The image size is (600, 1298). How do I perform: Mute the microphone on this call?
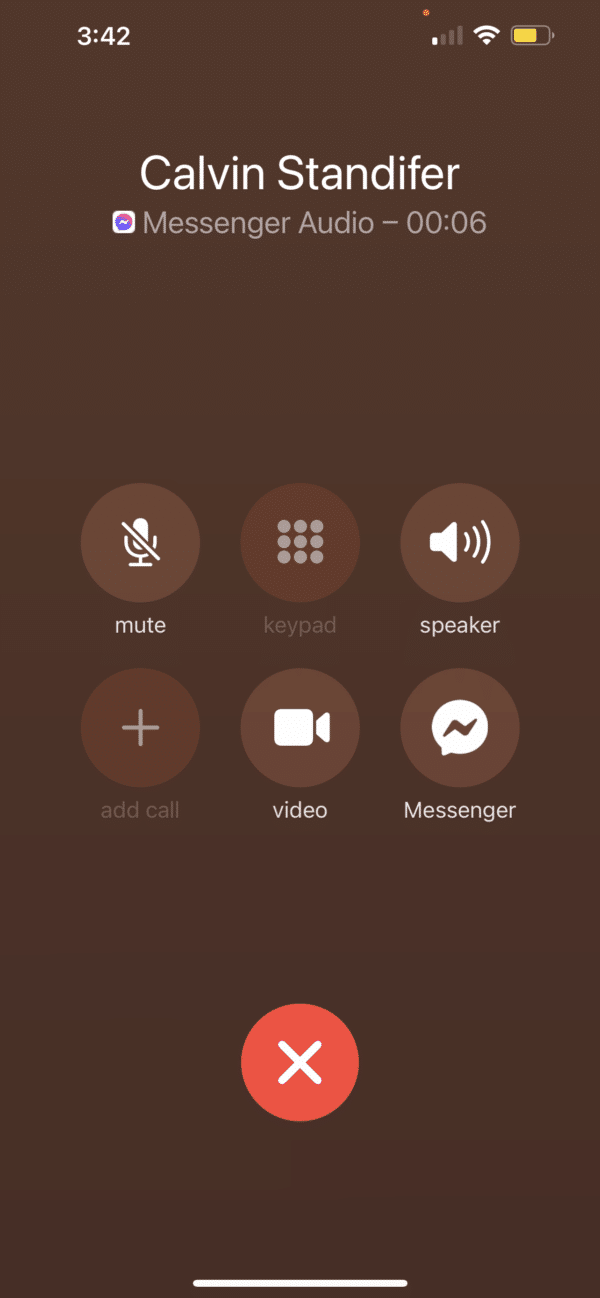(140, 543)
